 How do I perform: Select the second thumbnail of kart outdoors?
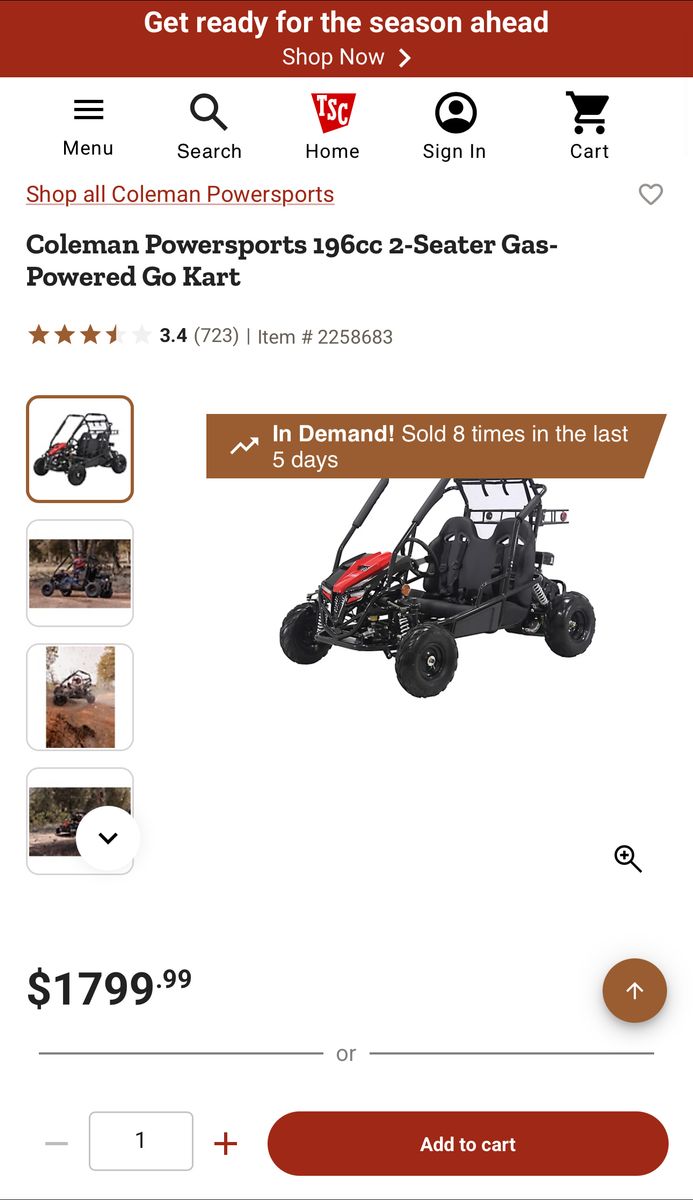click(x=80, y=573)
